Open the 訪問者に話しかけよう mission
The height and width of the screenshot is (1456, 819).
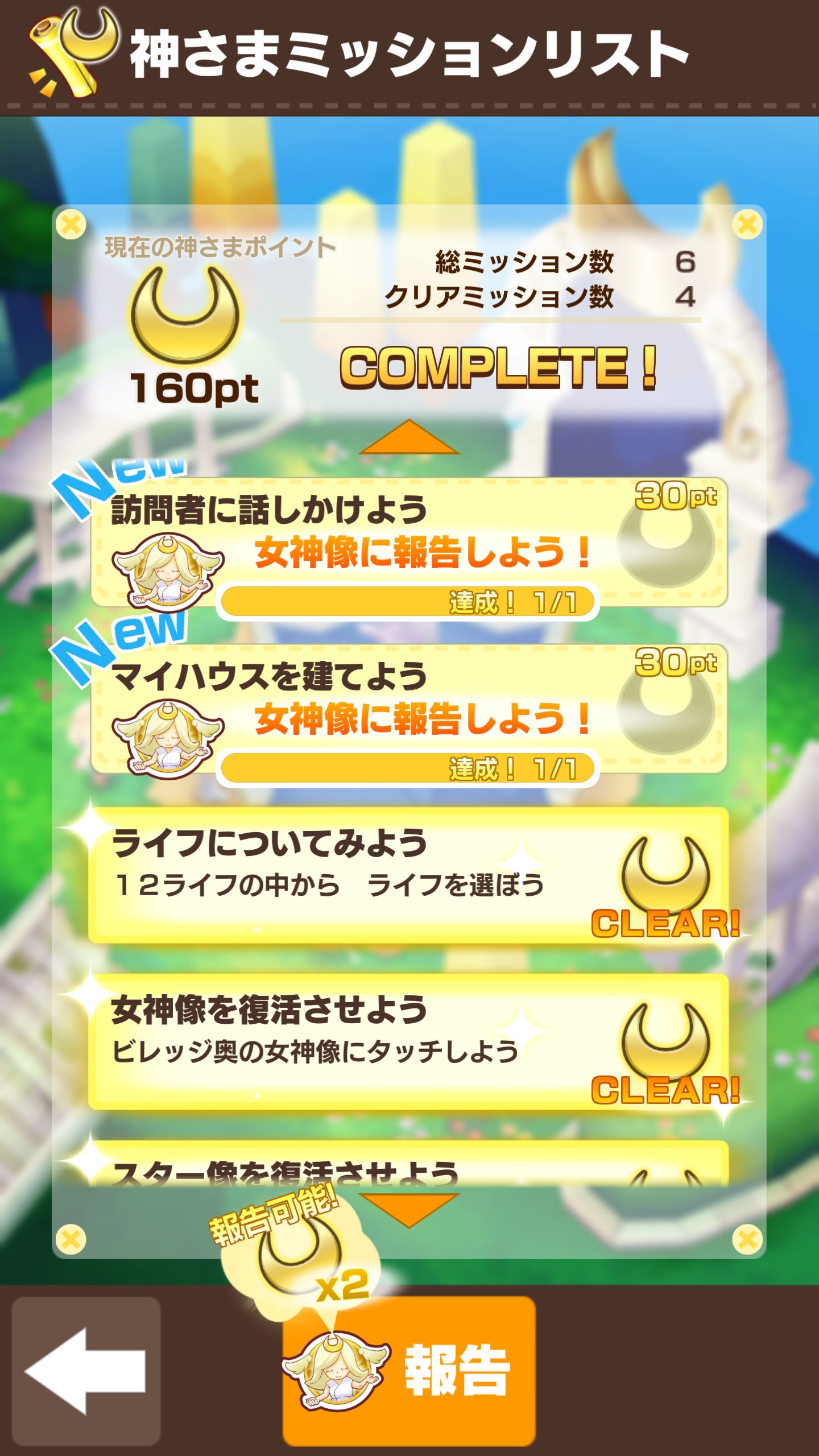coord(408,543)
